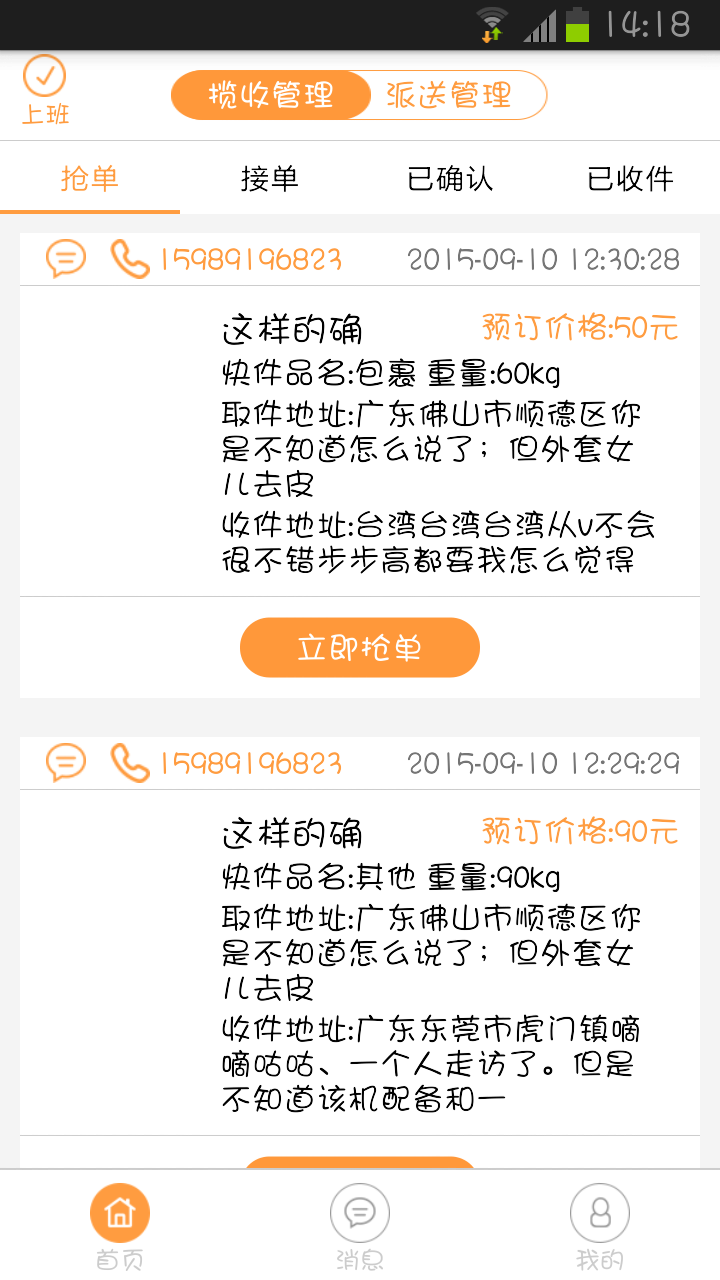Tap 立即抢单 for the 50元 order
The height and width of the screenshot is (1280, 720).
click(360, 648)
